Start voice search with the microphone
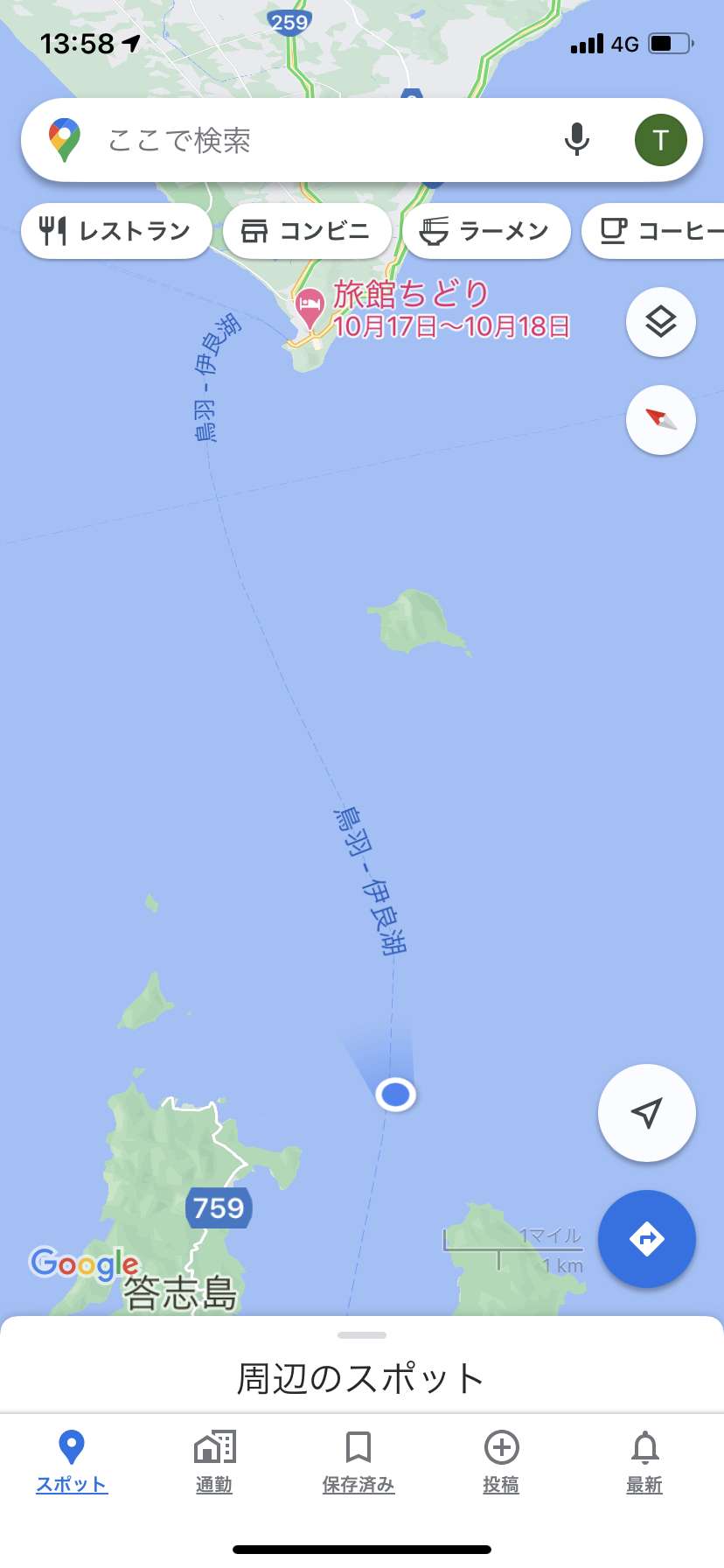This screenshot has width=724, height=1568. [x=577, y=140]
